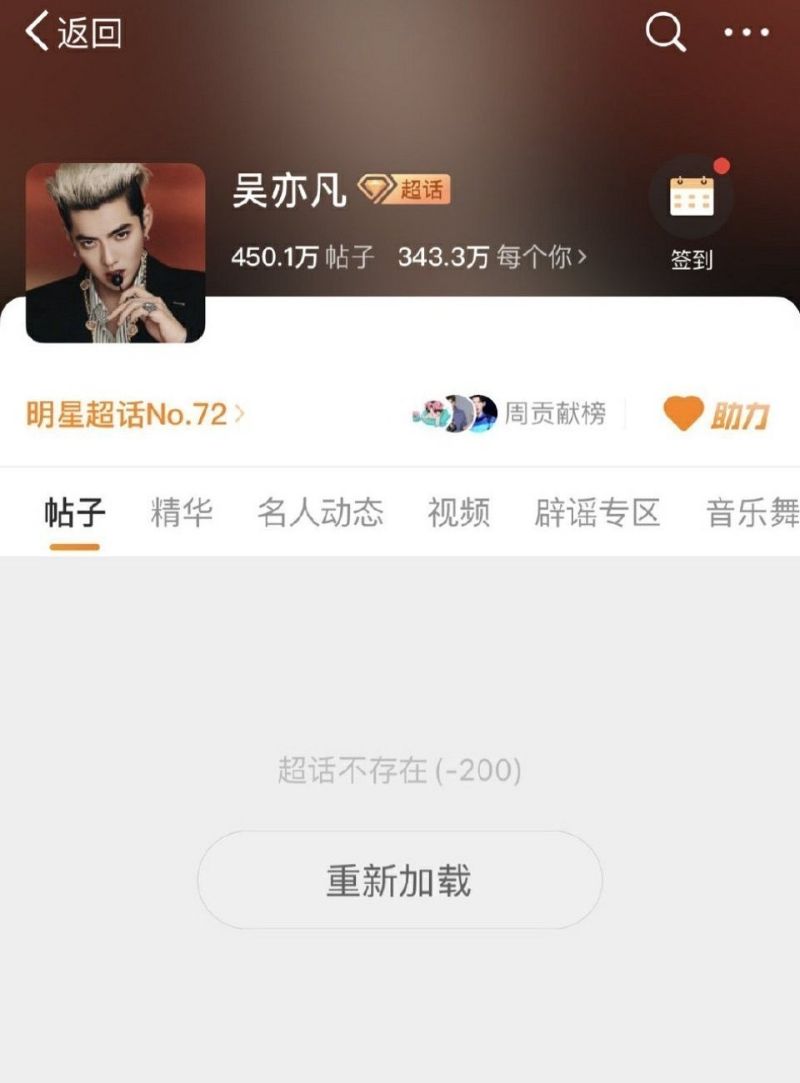The width and height of the screenshot is (800, 1083).
Task: View the 343.3万 每个你 followers list
Action: (492, 257)
